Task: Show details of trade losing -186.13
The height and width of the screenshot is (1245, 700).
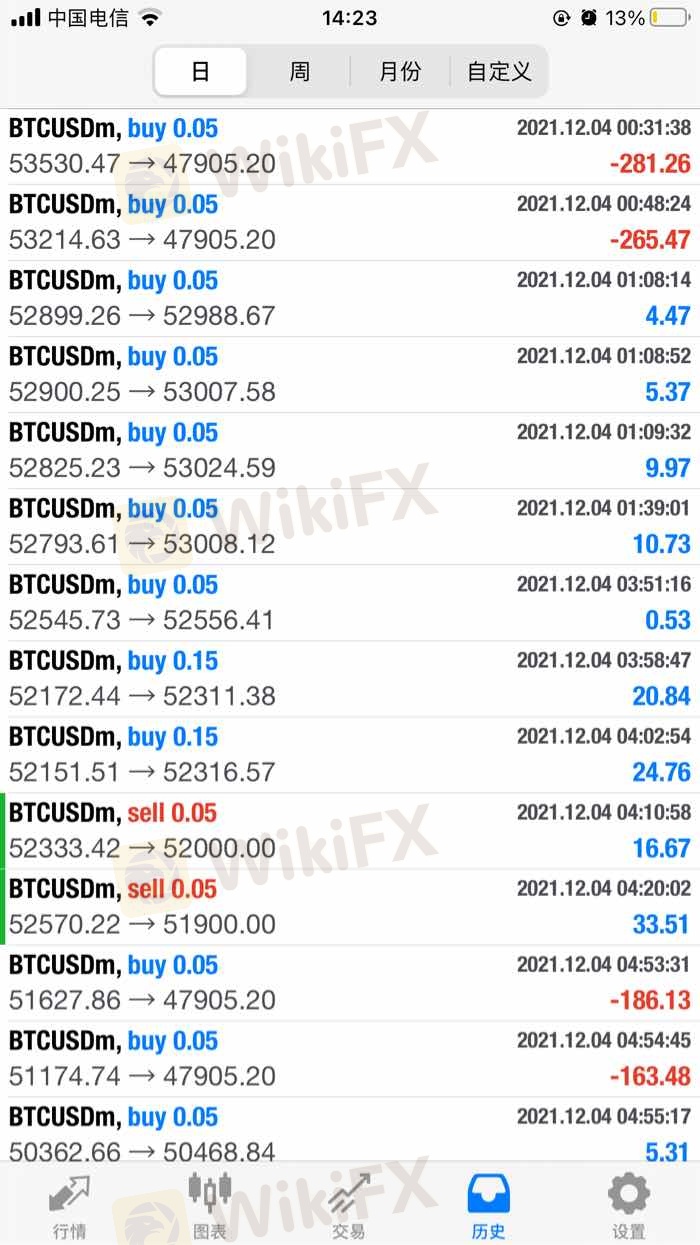Action: tap(350, 982)
